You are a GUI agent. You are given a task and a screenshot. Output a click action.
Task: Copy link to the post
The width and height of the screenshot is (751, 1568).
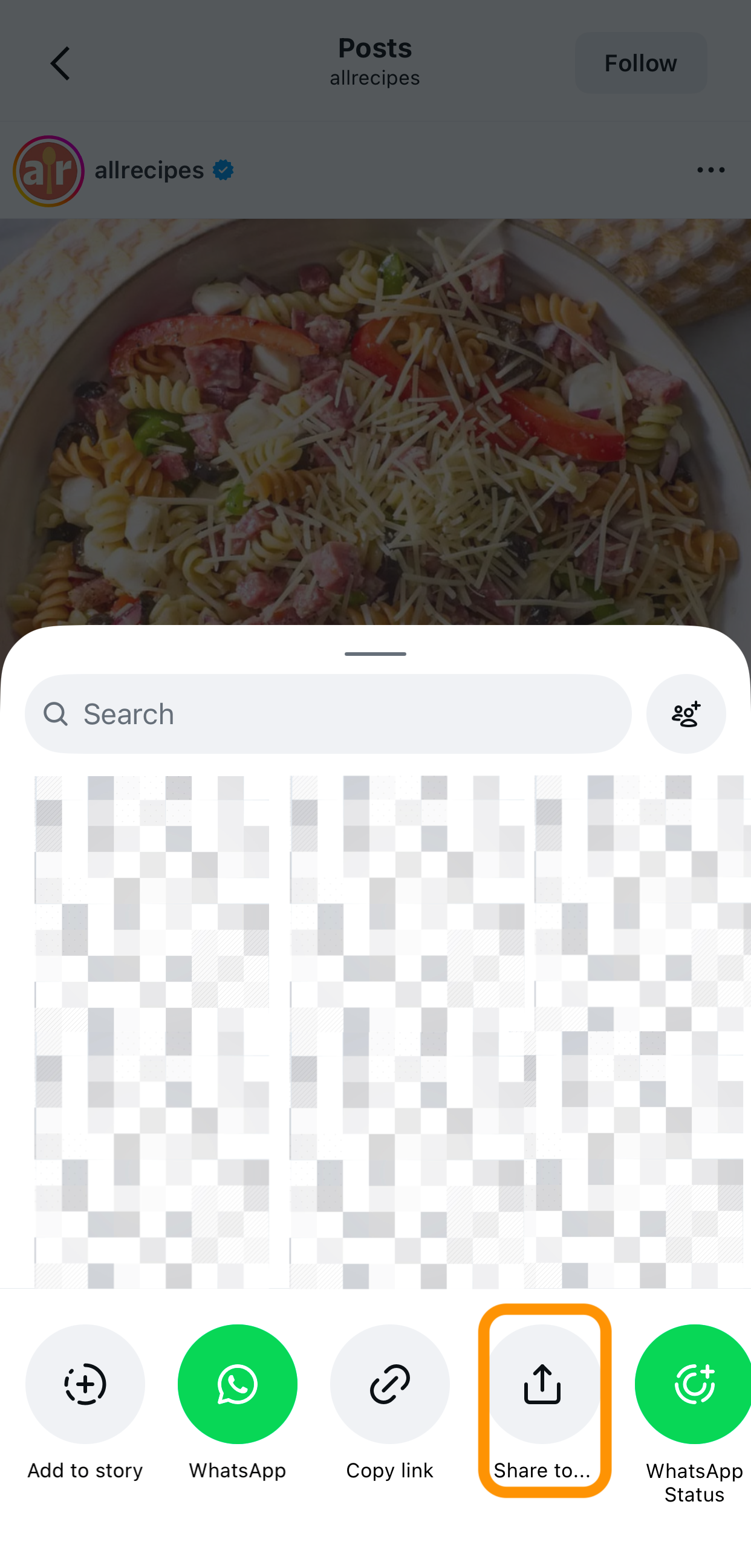click(x=390, y=1385)
